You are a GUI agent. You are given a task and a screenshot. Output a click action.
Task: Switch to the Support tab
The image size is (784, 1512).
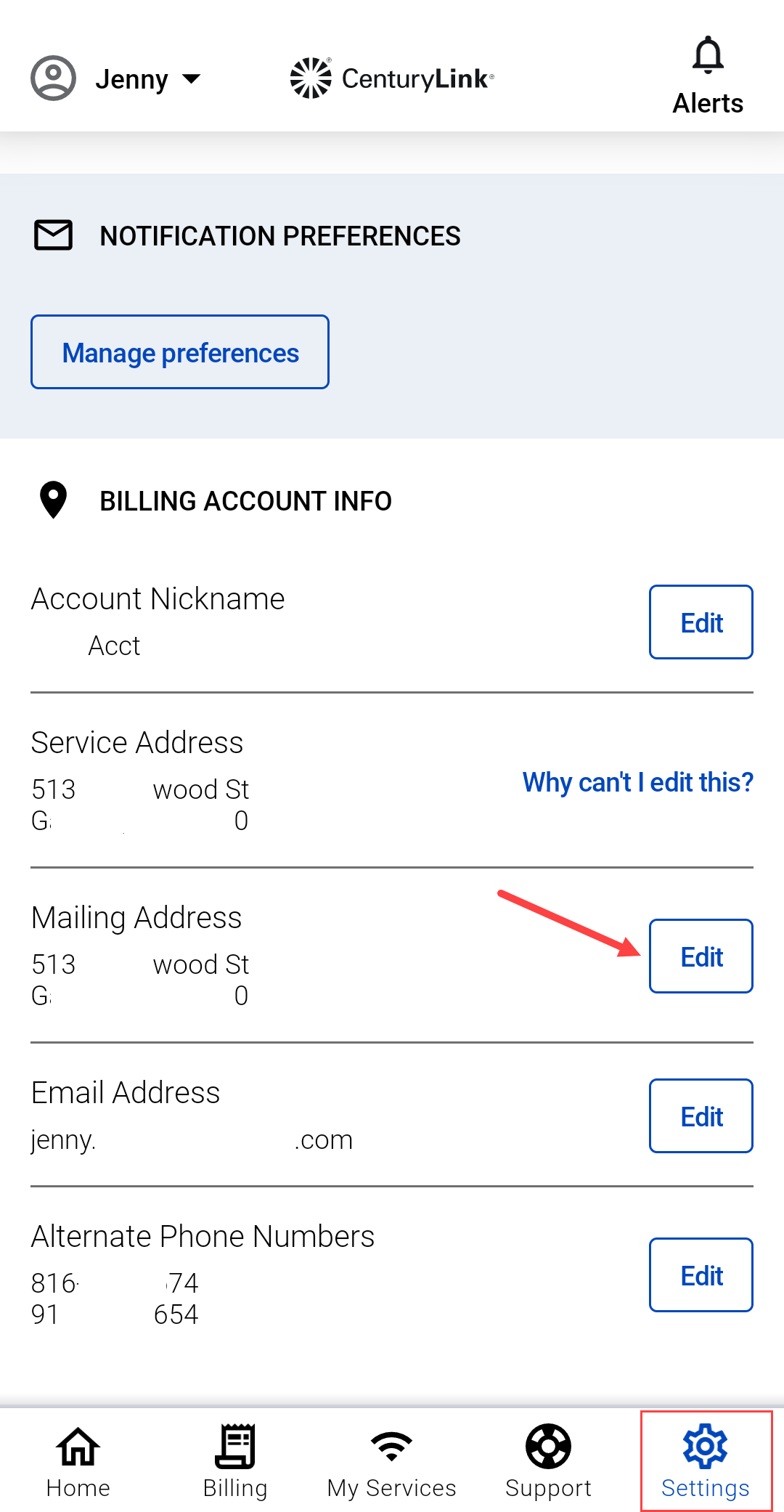549,1461
